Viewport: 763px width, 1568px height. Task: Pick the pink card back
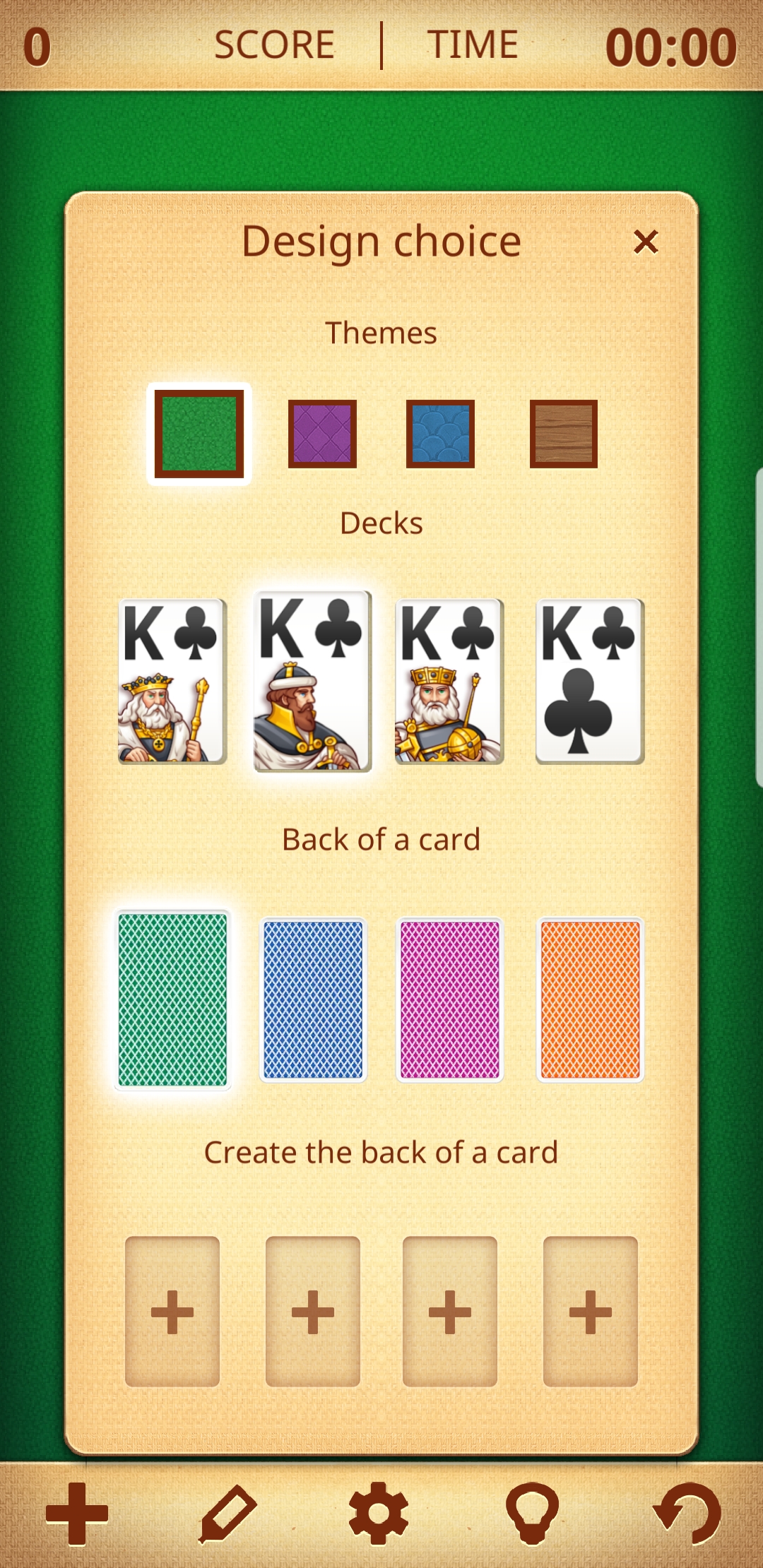[450, 999]
